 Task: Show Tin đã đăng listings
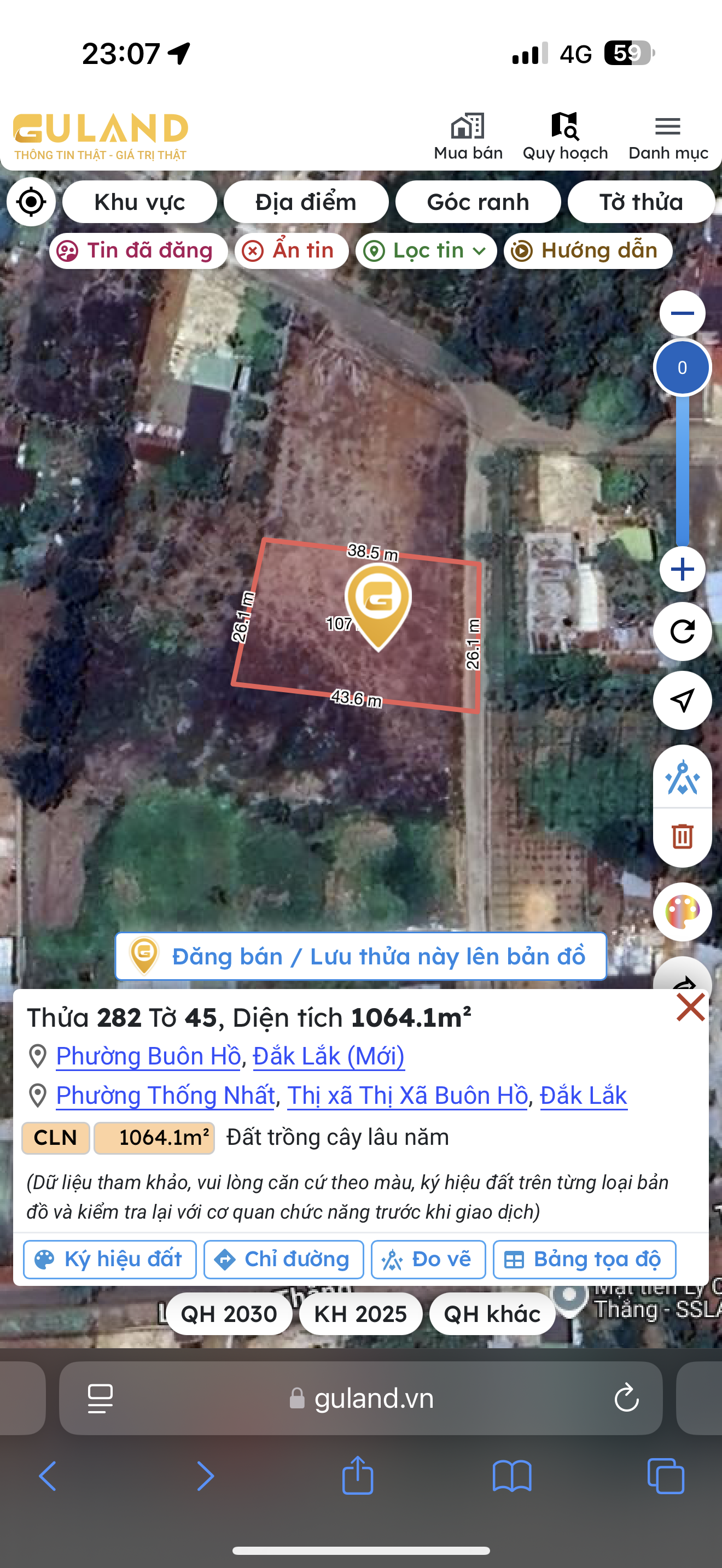tap(138, 250)
